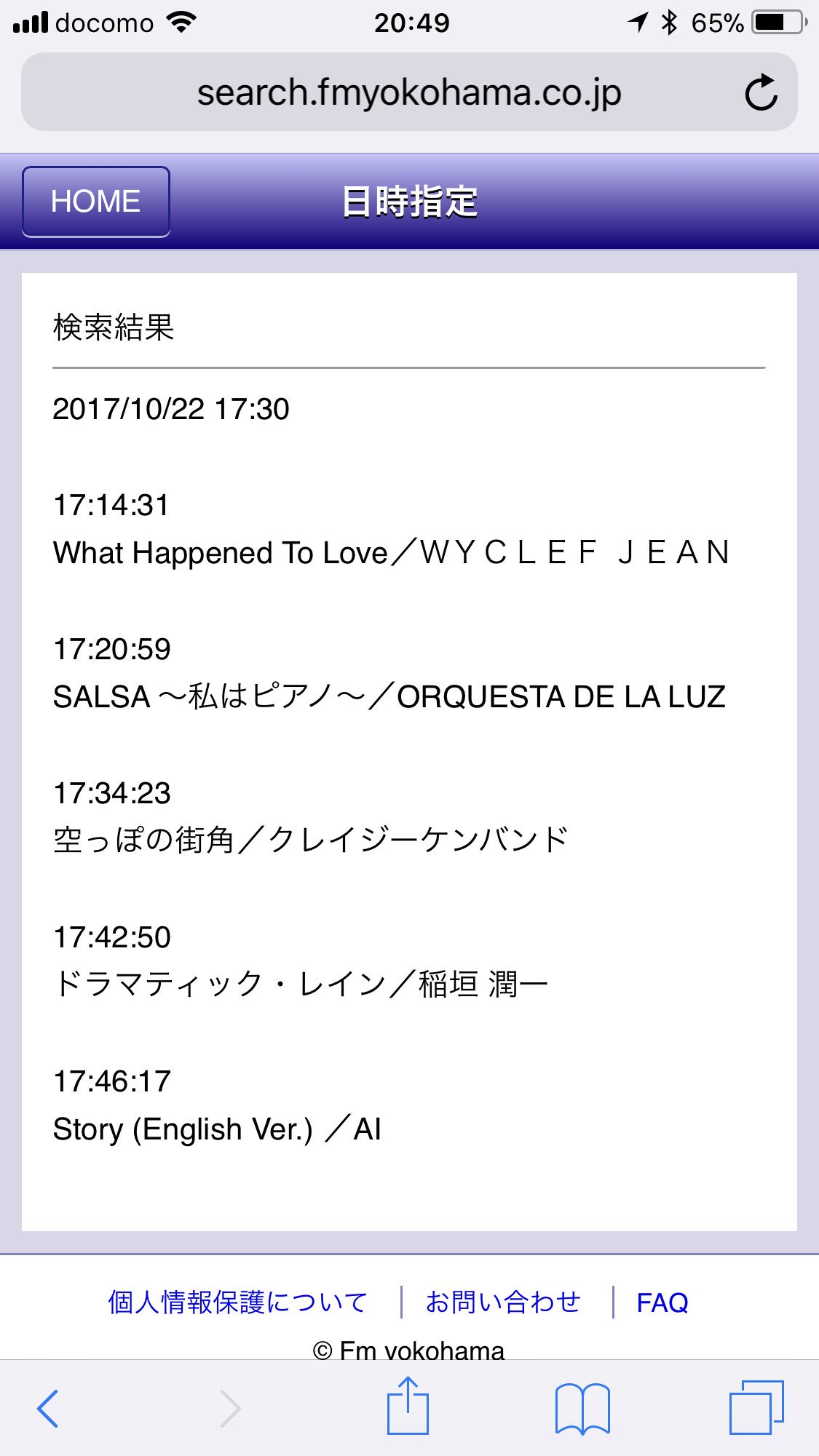Open the 個人情報保護について link
This screenshot has width=819, height=1456.
237,1302
